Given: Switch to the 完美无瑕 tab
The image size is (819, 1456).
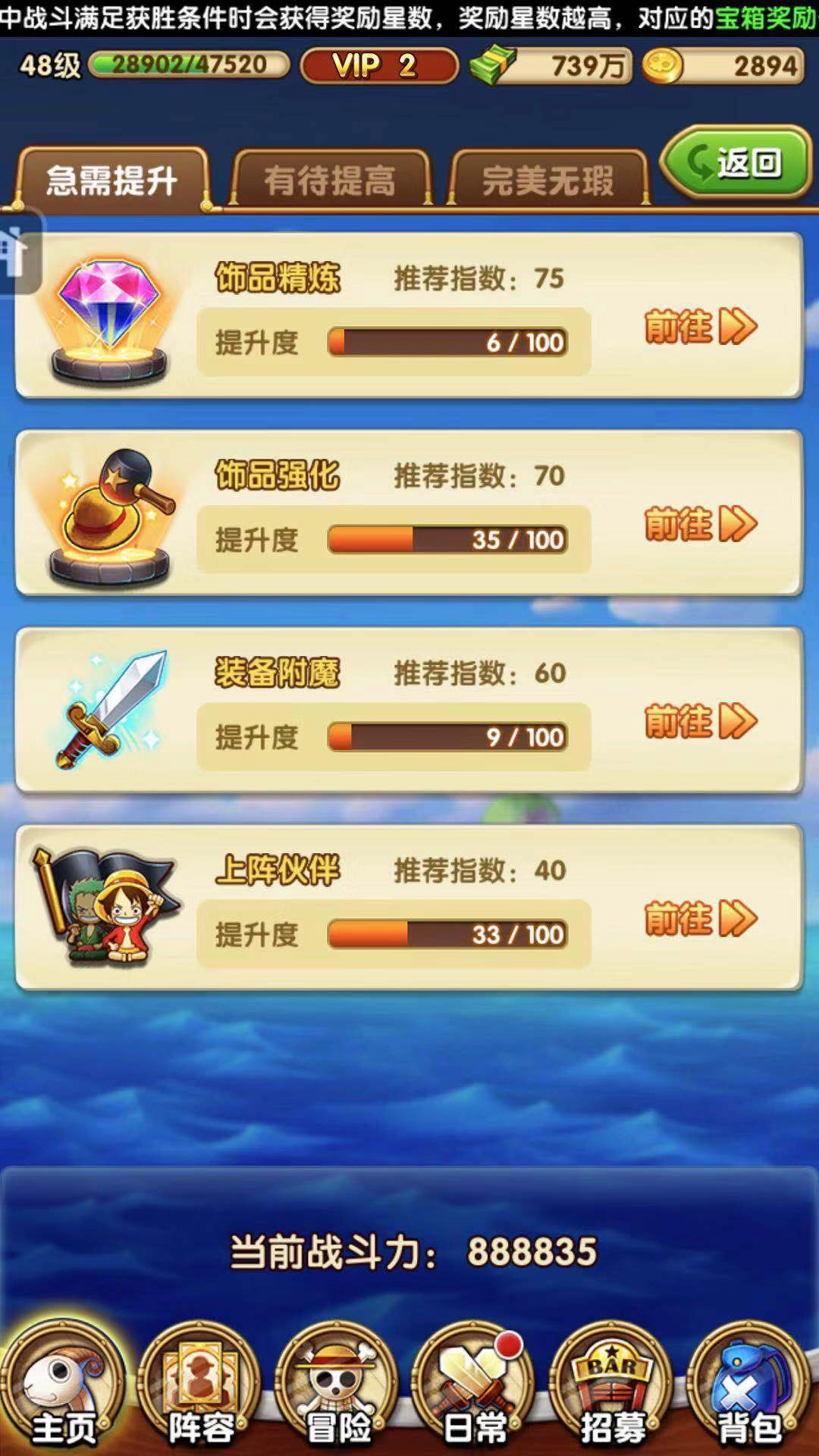Looking at the screenshot, I should pos(548,180).
